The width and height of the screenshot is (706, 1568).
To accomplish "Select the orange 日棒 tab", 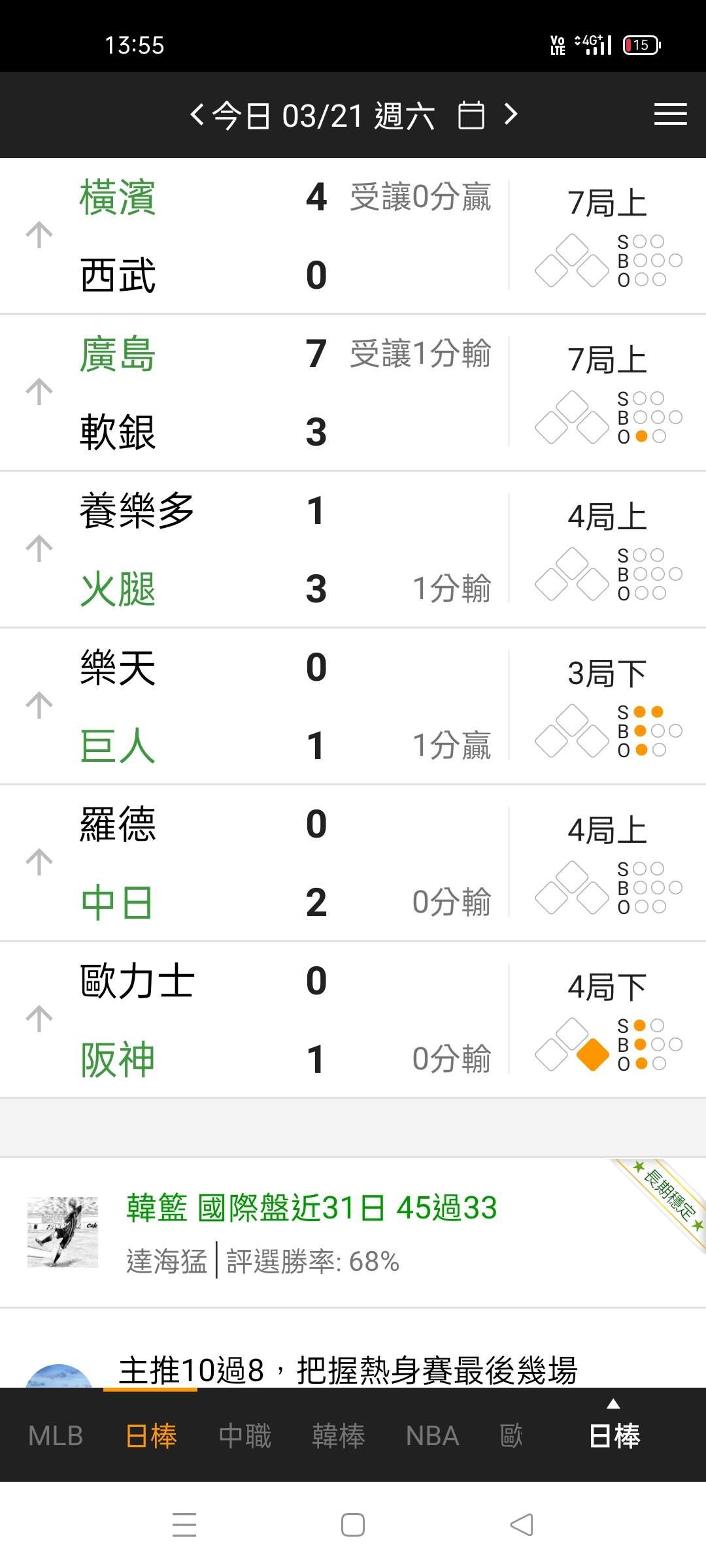I will (x=151, y=1436).
